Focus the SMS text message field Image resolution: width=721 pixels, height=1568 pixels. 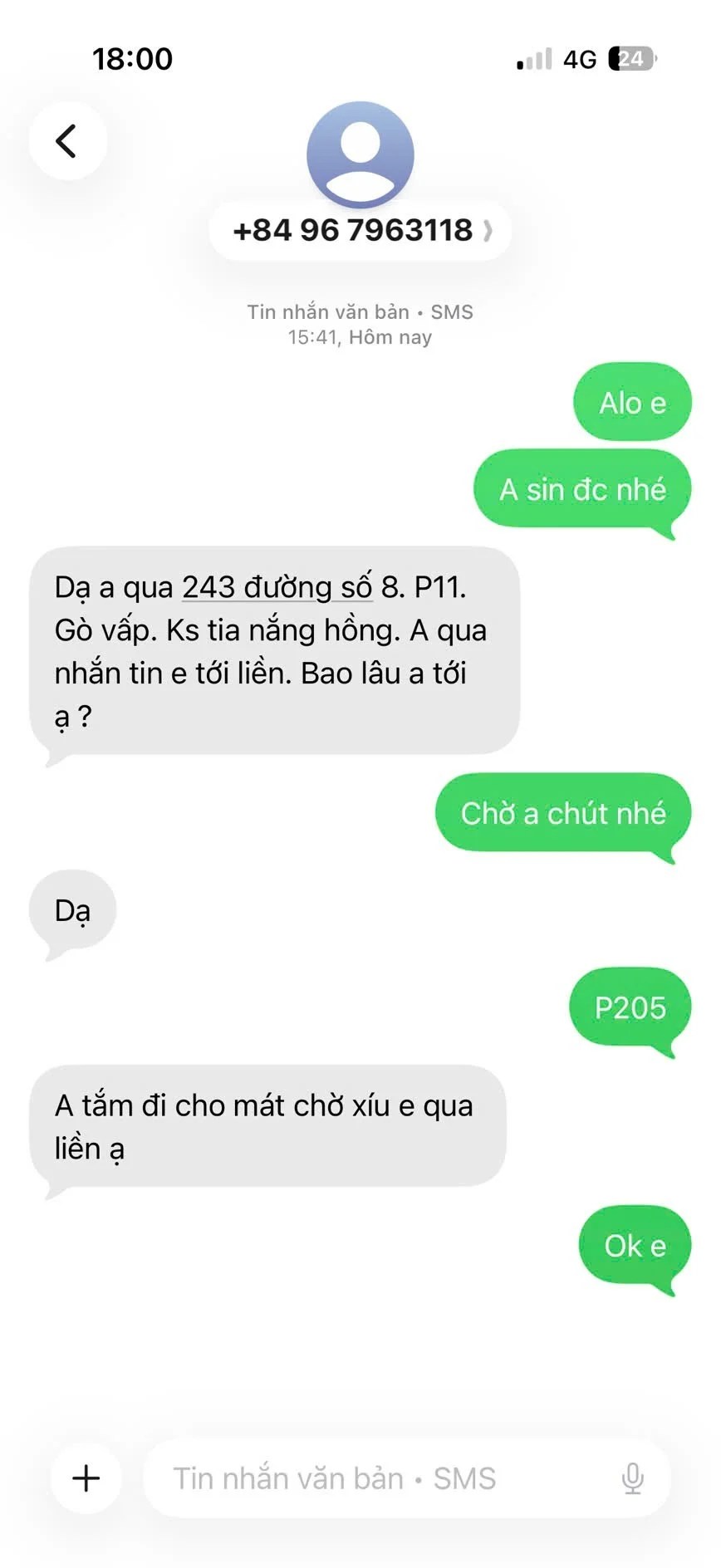(374, 1478)
